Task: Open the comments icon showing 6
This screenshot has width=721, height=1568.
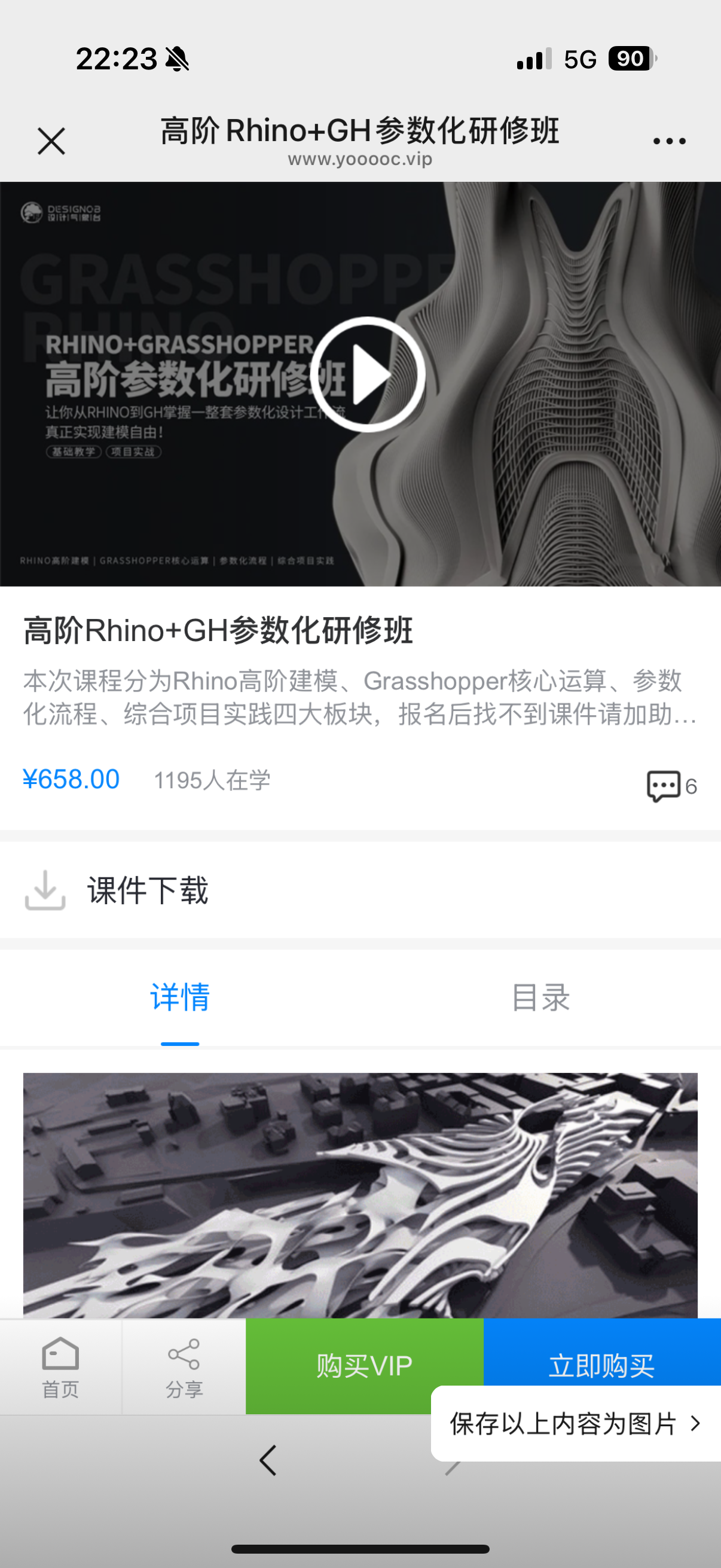Action: pos(671,786)
